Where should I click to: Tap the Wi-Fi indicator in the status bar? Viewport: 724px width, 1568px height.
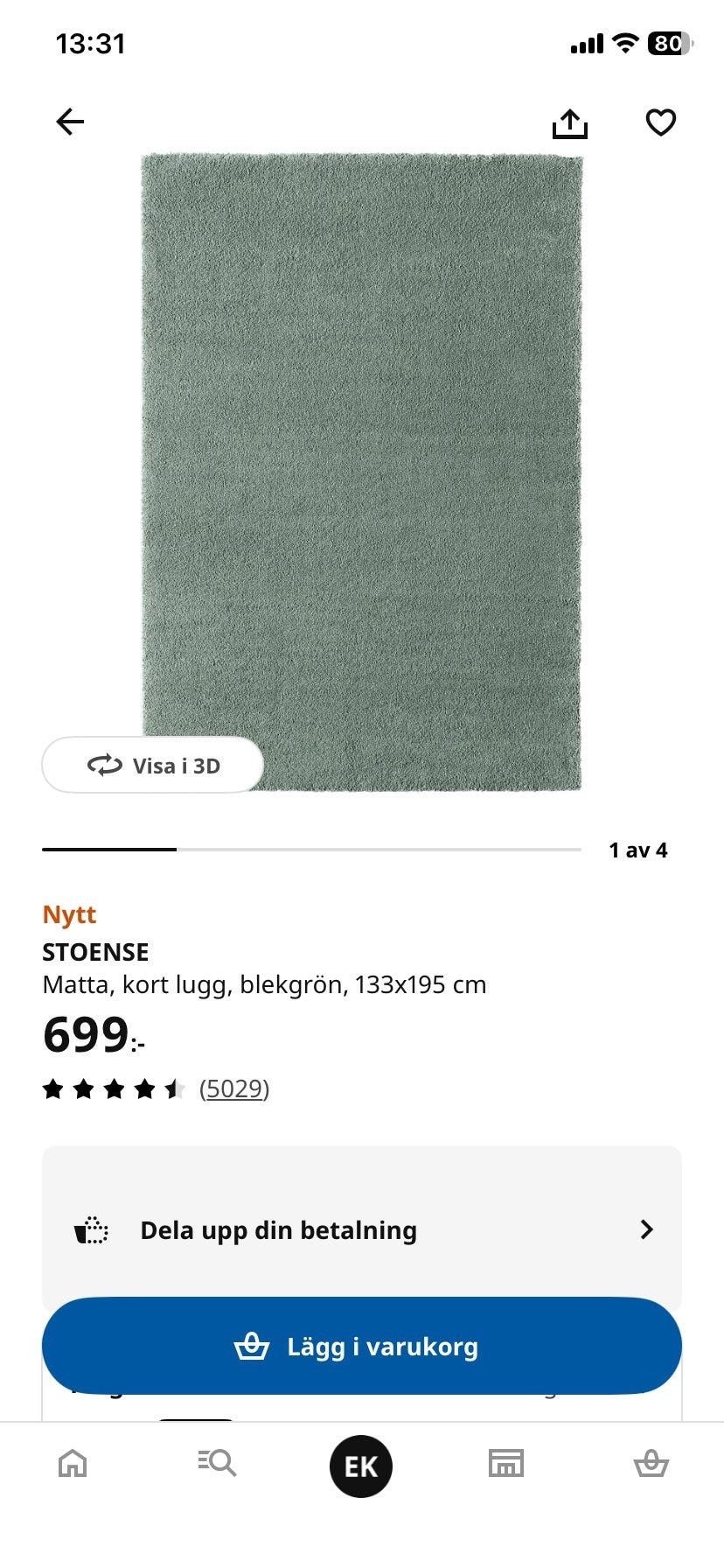tap(623, 42)
